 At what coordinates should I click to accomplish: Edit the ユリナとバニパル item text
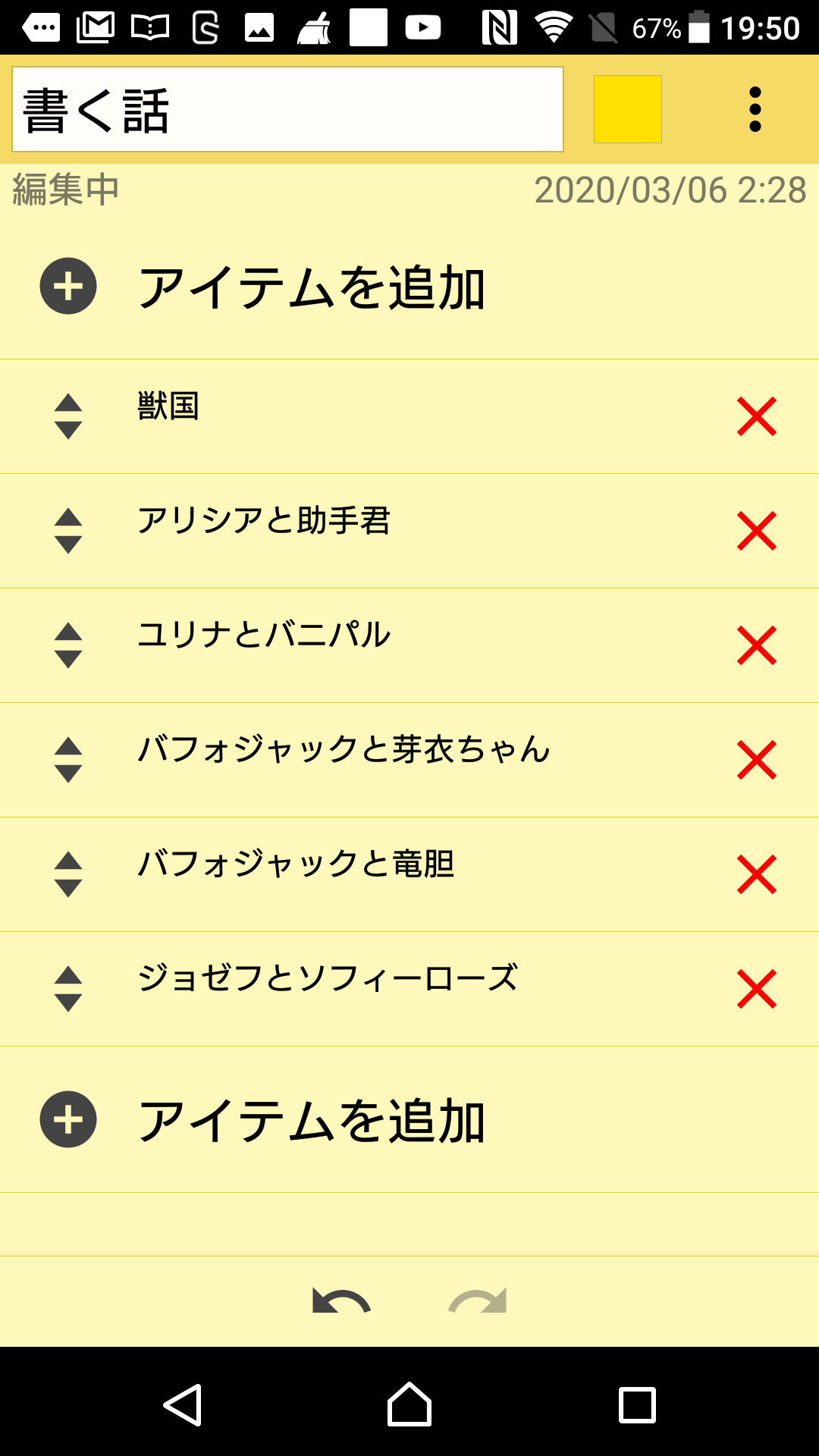click(263, 635)
